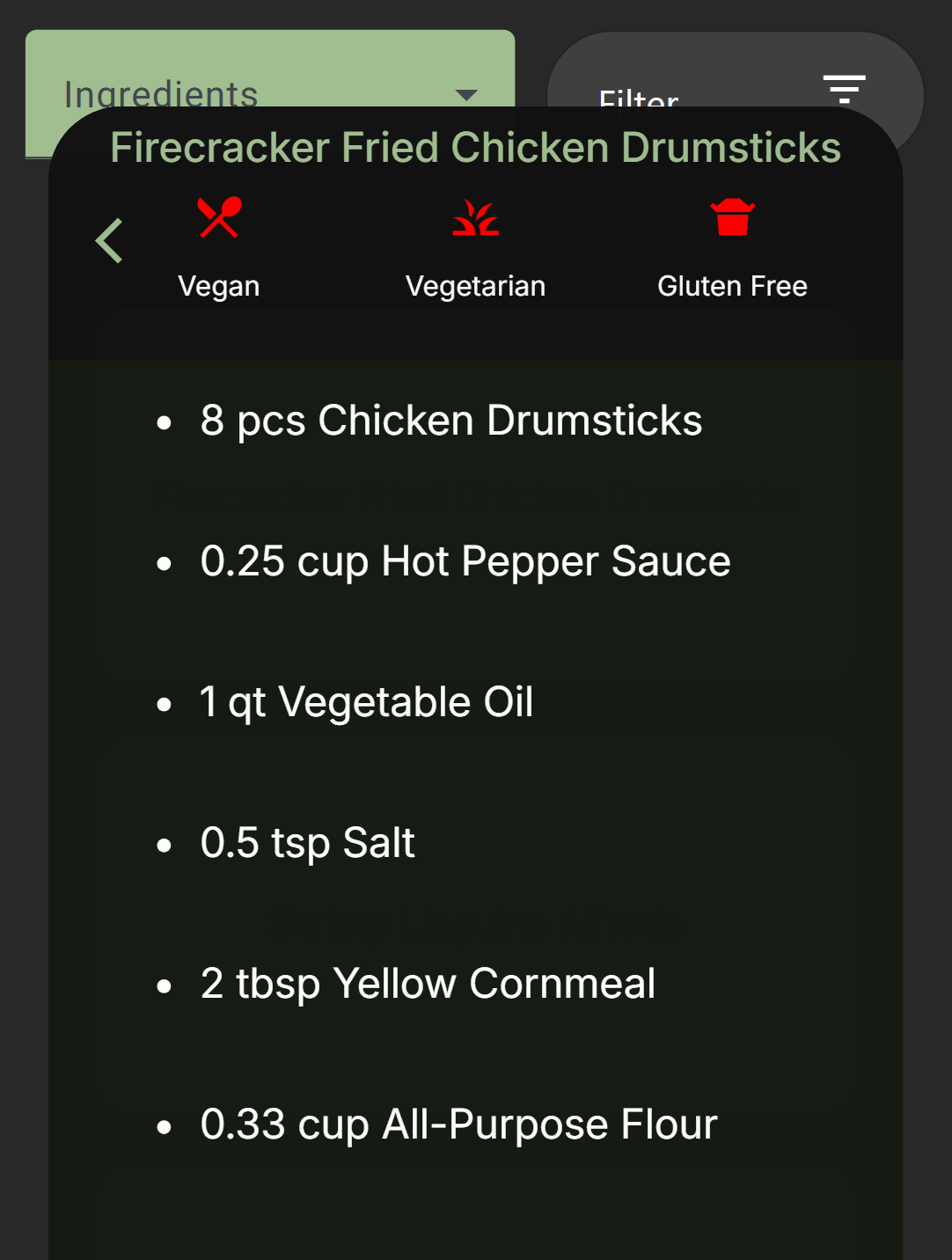Go back using the left chevron arrow
The width and height of the screenshot is (952, 1260).
110,241
